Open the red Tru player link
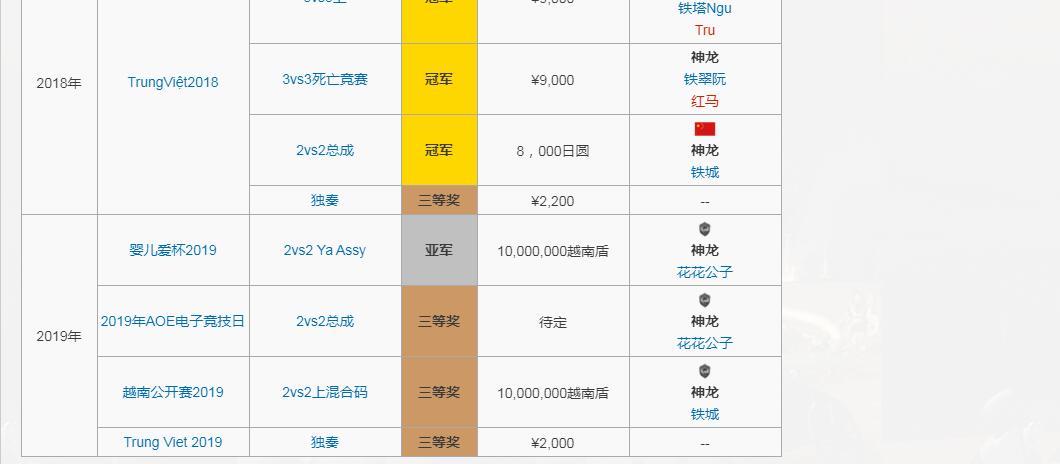Screen dimensions: 1060x464 (x=705, y=30)
